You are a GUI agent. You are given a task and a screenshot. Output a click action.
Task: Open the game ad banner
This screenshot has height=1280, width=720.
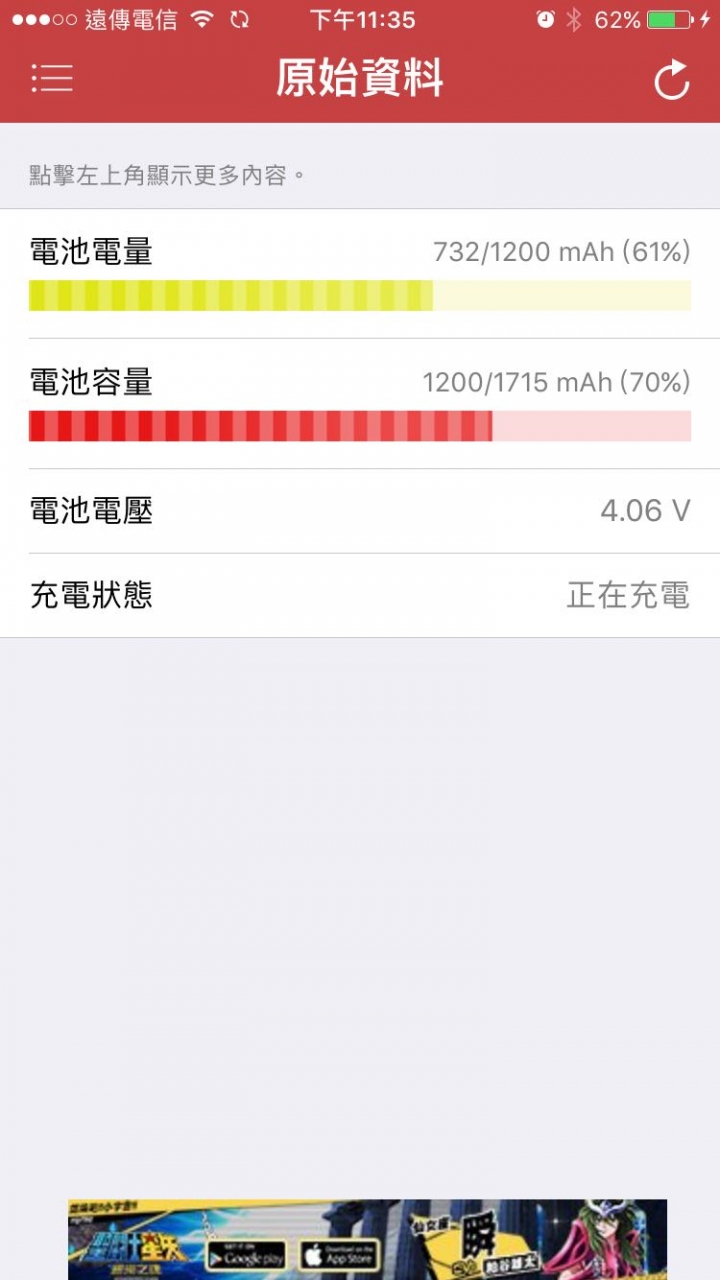(x=367, y=1239)
